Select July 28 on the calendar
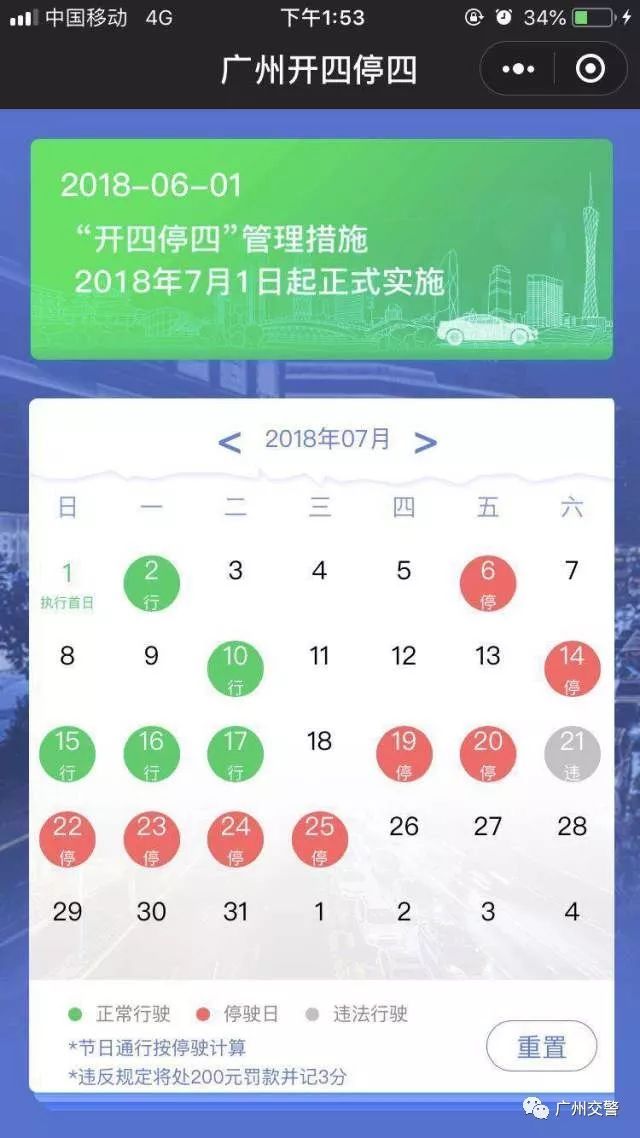 [x=572, y=826]
